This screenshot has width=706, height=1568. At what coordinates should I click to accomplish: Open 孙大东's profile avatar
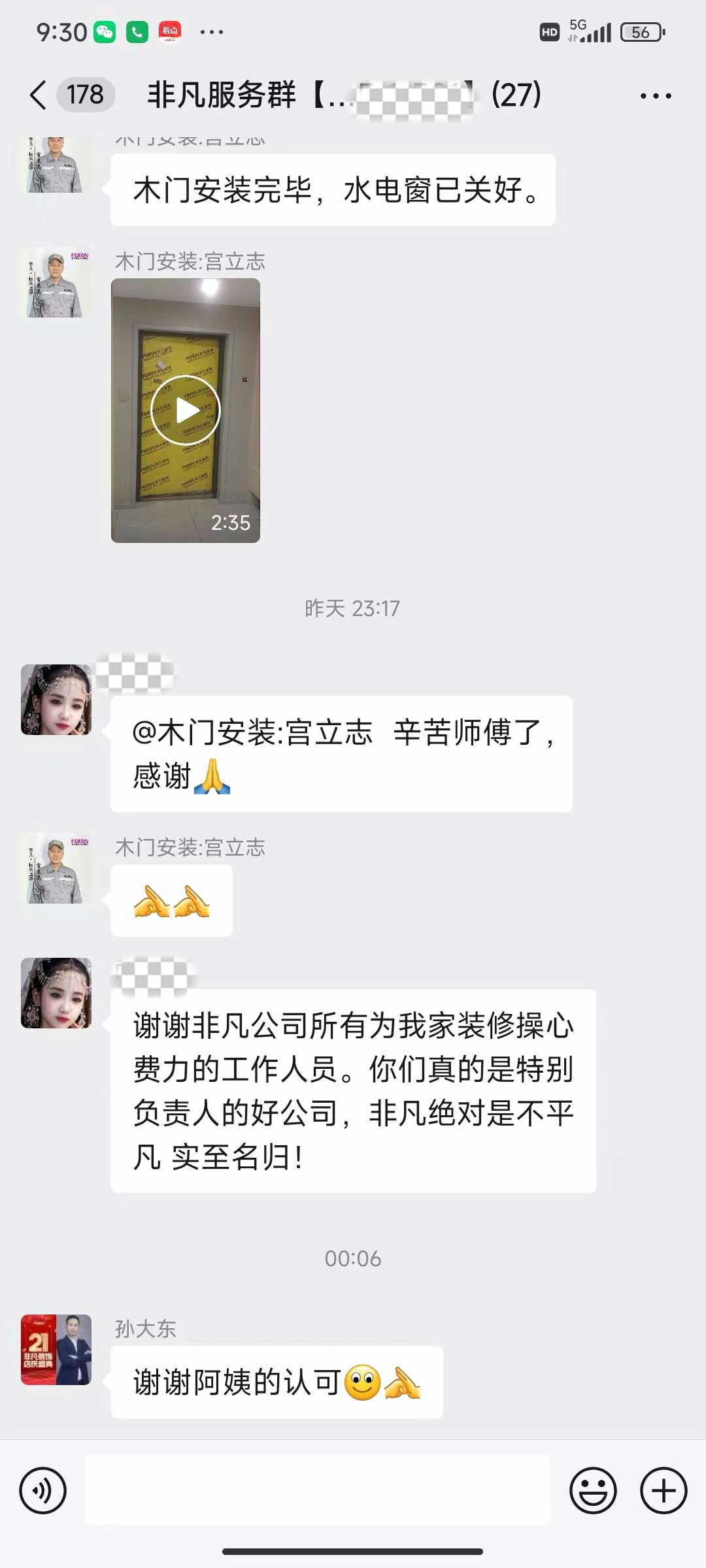coord(56,1349)
